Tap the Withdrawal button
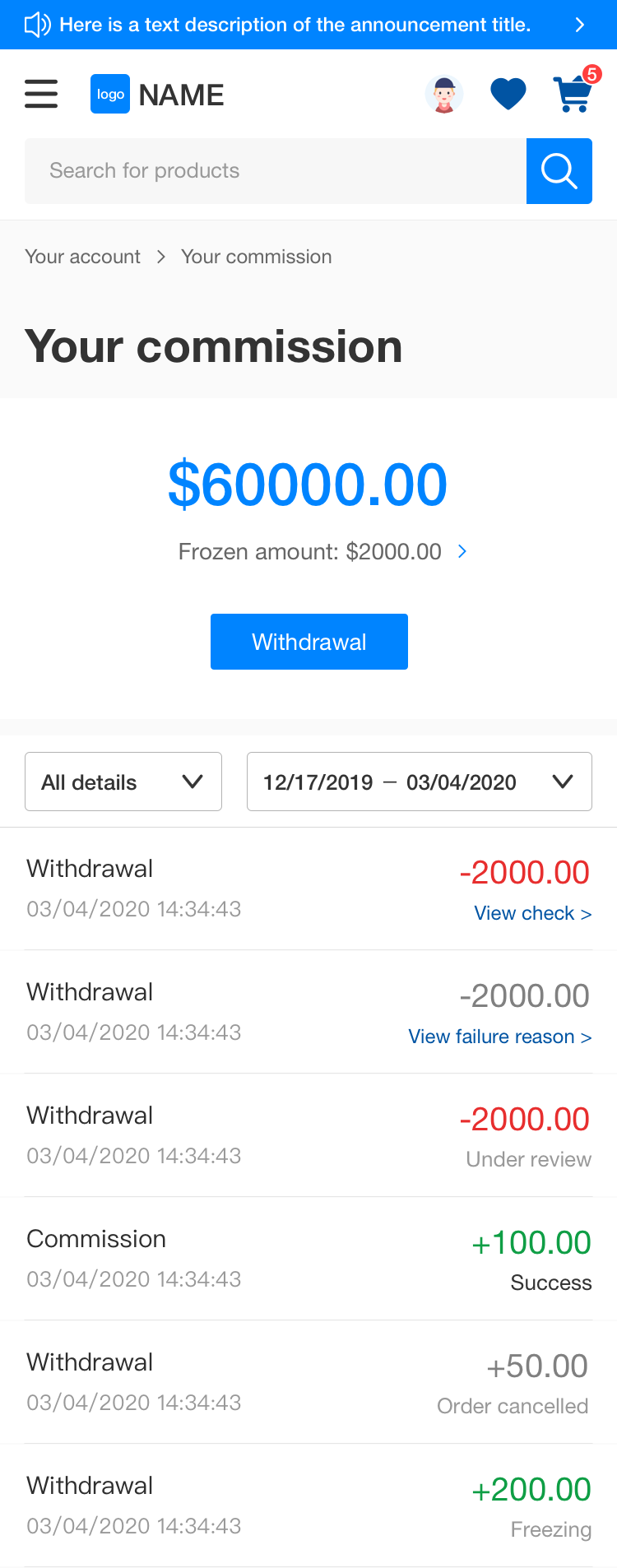The image size is (617, 1568). coord(309,642)
